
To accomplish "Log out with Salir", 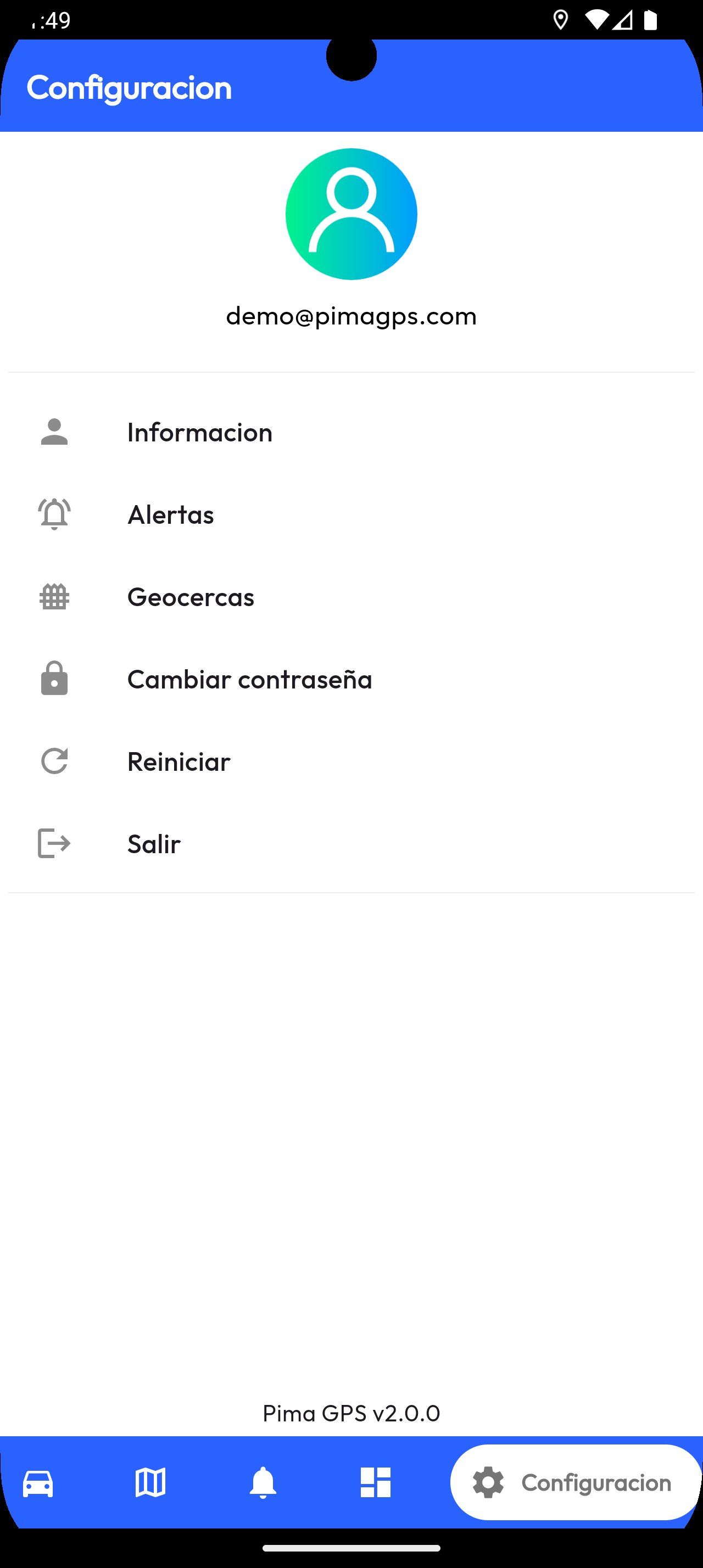I will point(153,844).
